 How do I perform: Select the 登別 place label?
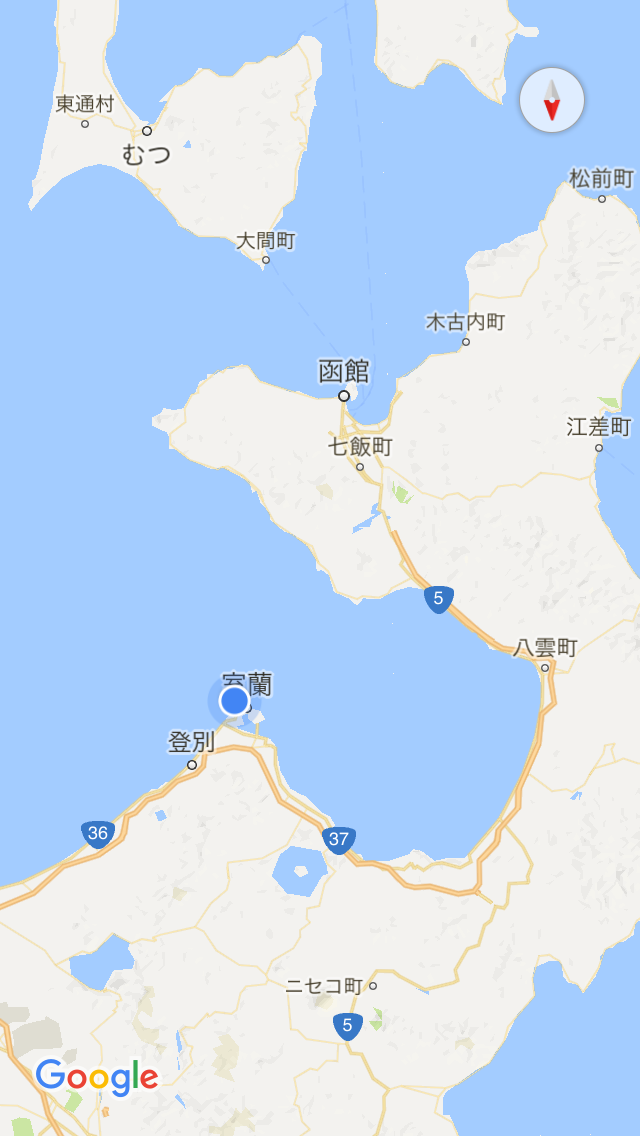[x=190, y=742]
